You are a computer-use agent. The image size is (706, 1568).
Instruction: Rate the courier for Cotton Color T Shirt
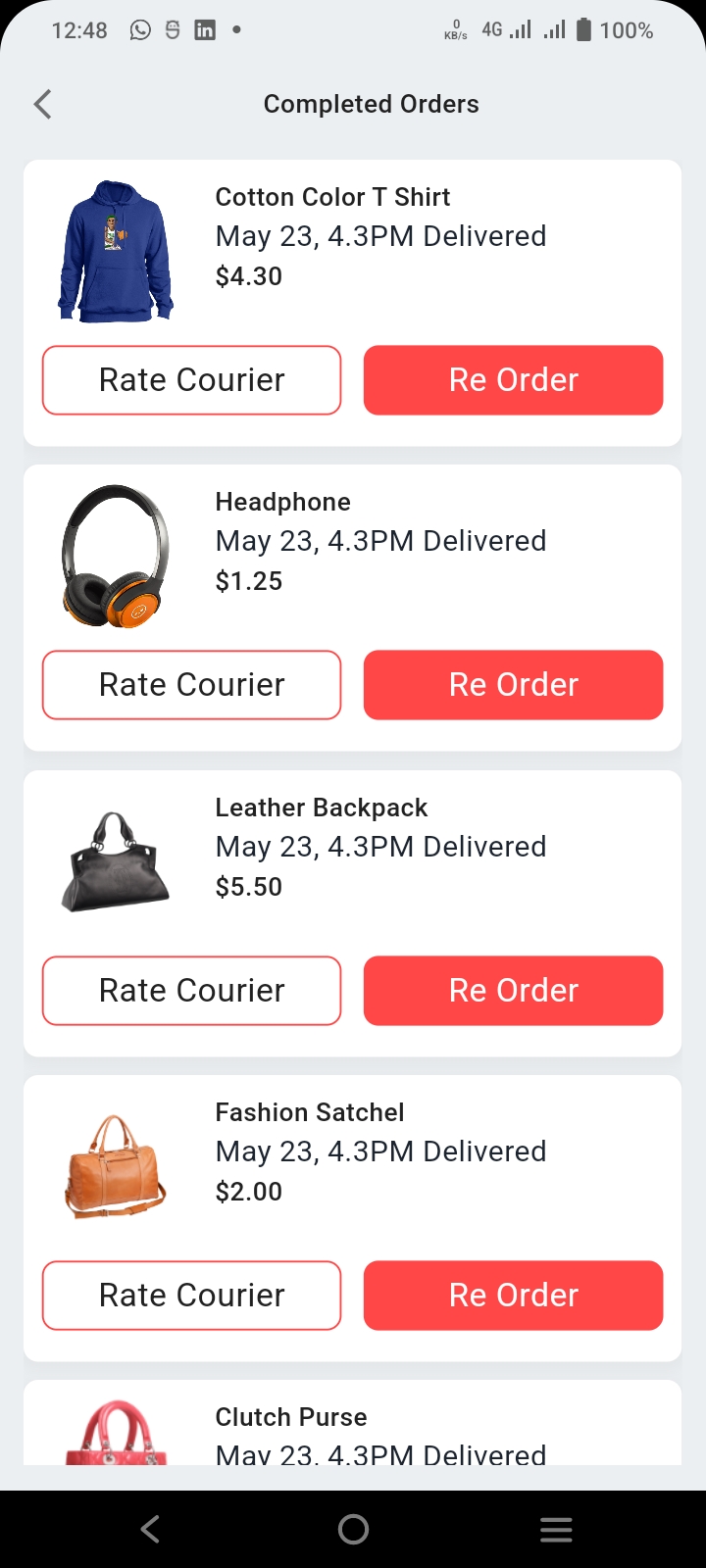(x=191, y=380)
